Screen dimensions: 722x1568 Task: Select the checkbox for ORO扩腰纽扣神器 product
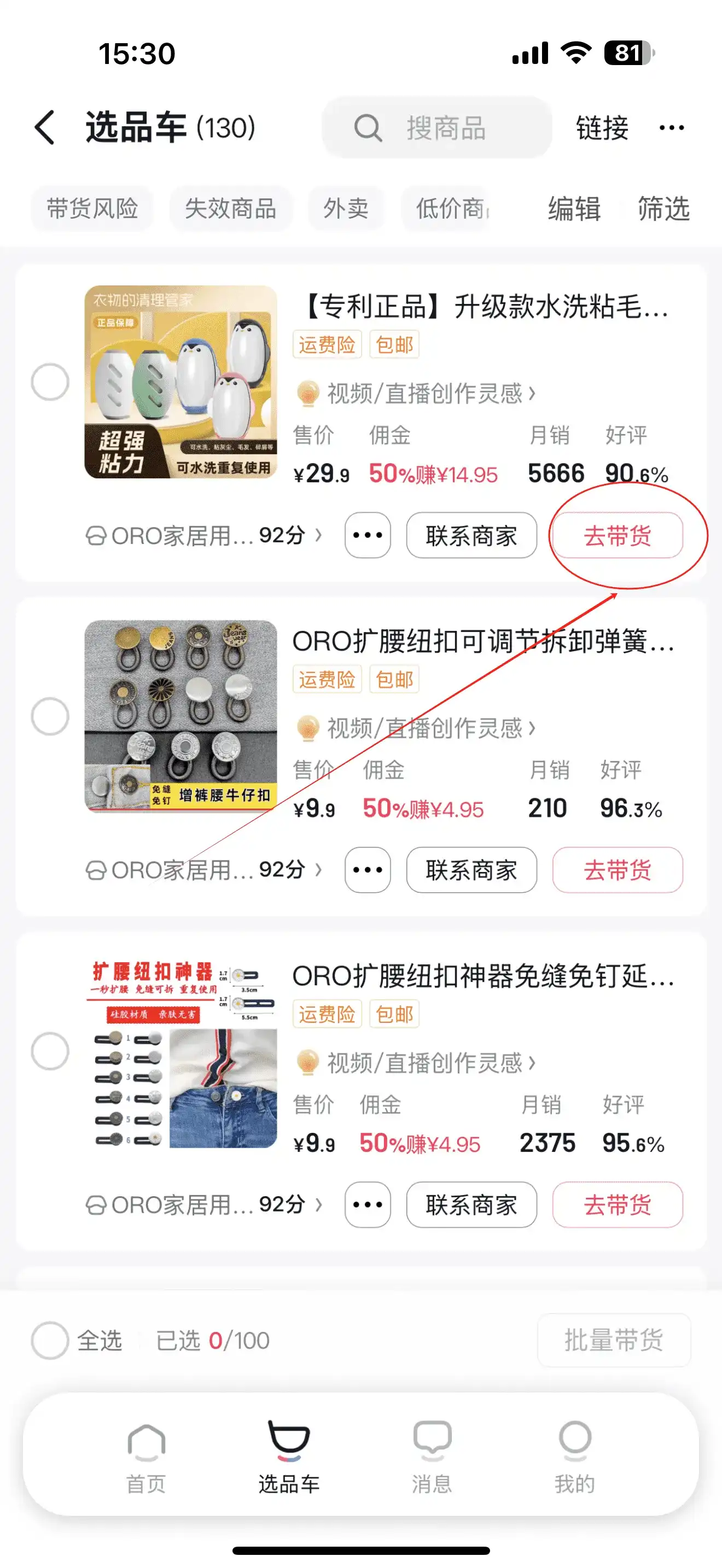point(50,1051)
